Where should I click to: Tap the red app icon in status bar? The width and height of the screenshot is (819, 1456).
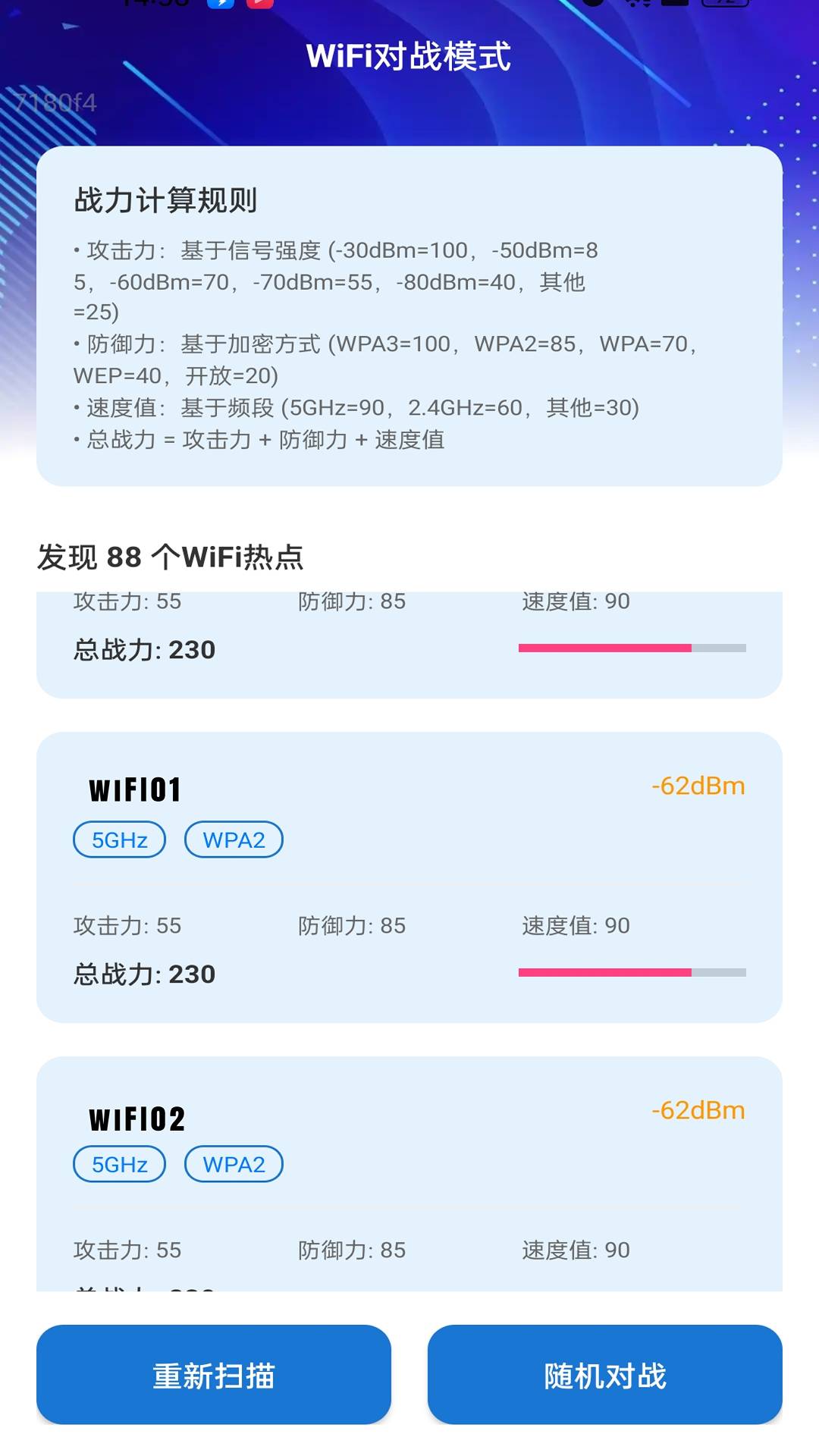pos(261,6)
